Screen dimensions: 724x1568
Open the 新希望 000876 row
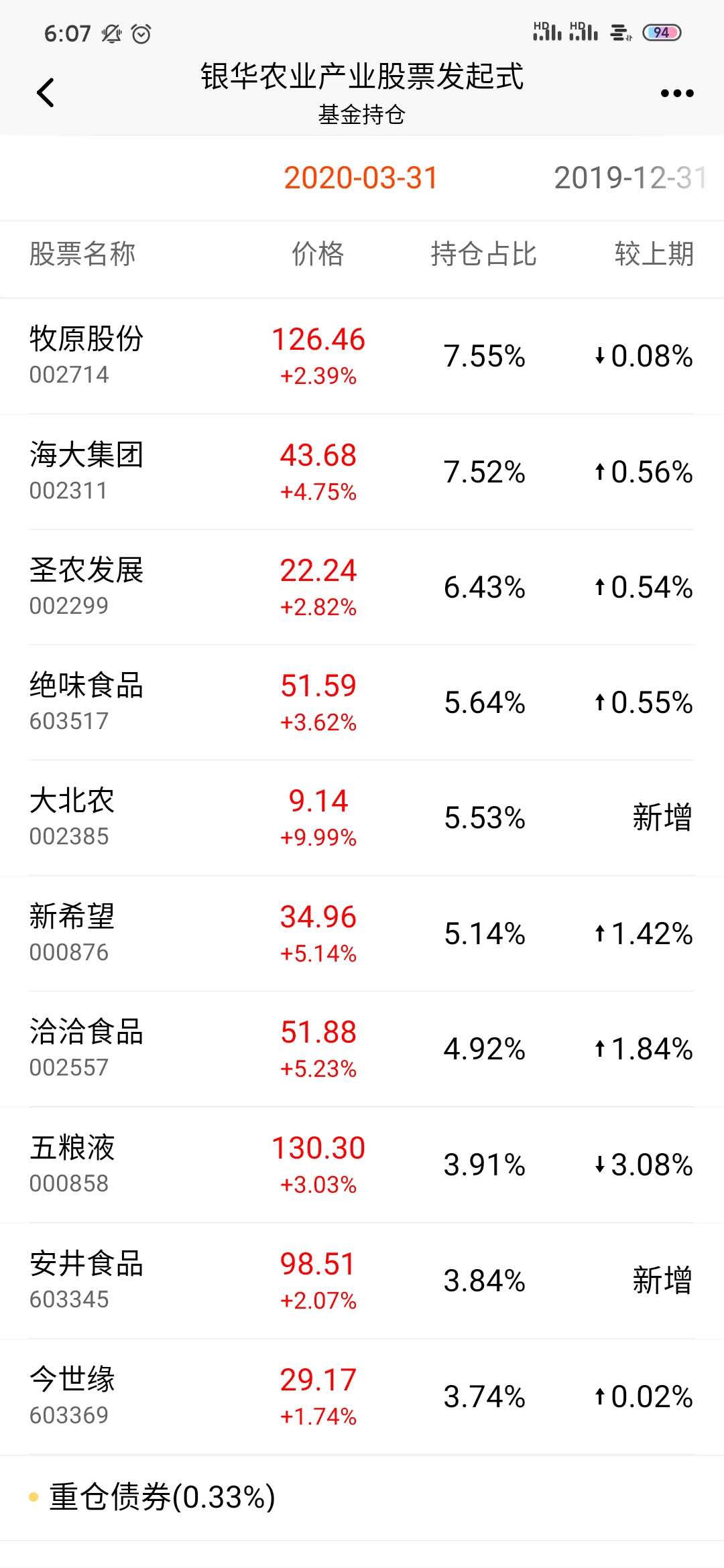[362, 933]
